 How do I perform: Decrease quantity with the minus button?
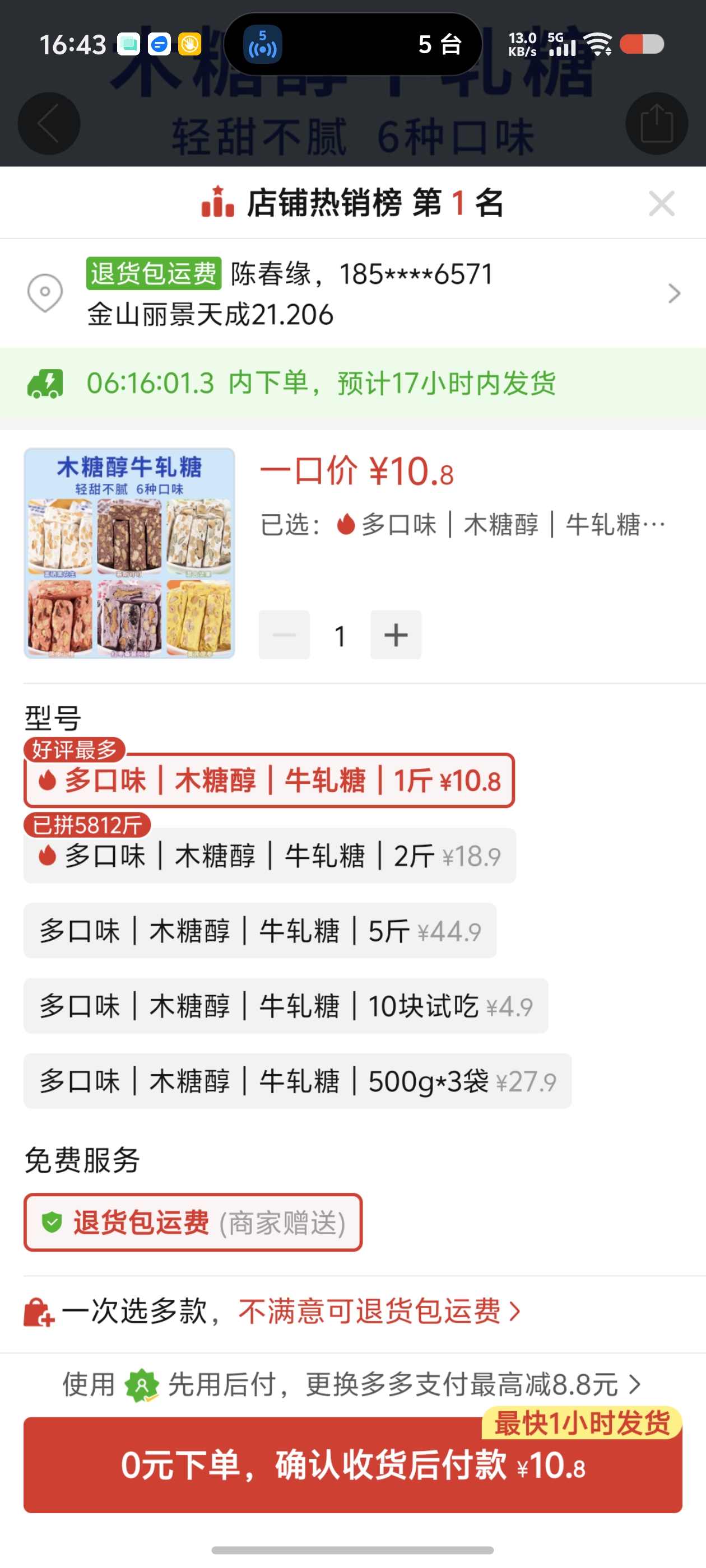point(284,635)
